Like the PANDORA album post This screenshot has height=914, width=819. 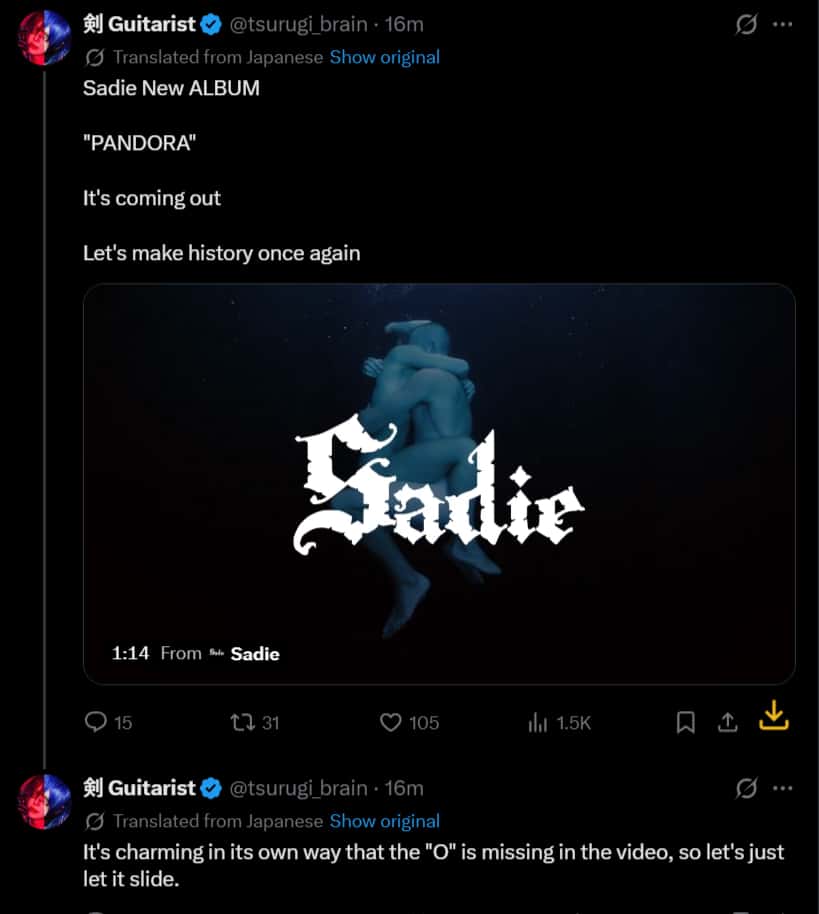[x=409, y=723]
